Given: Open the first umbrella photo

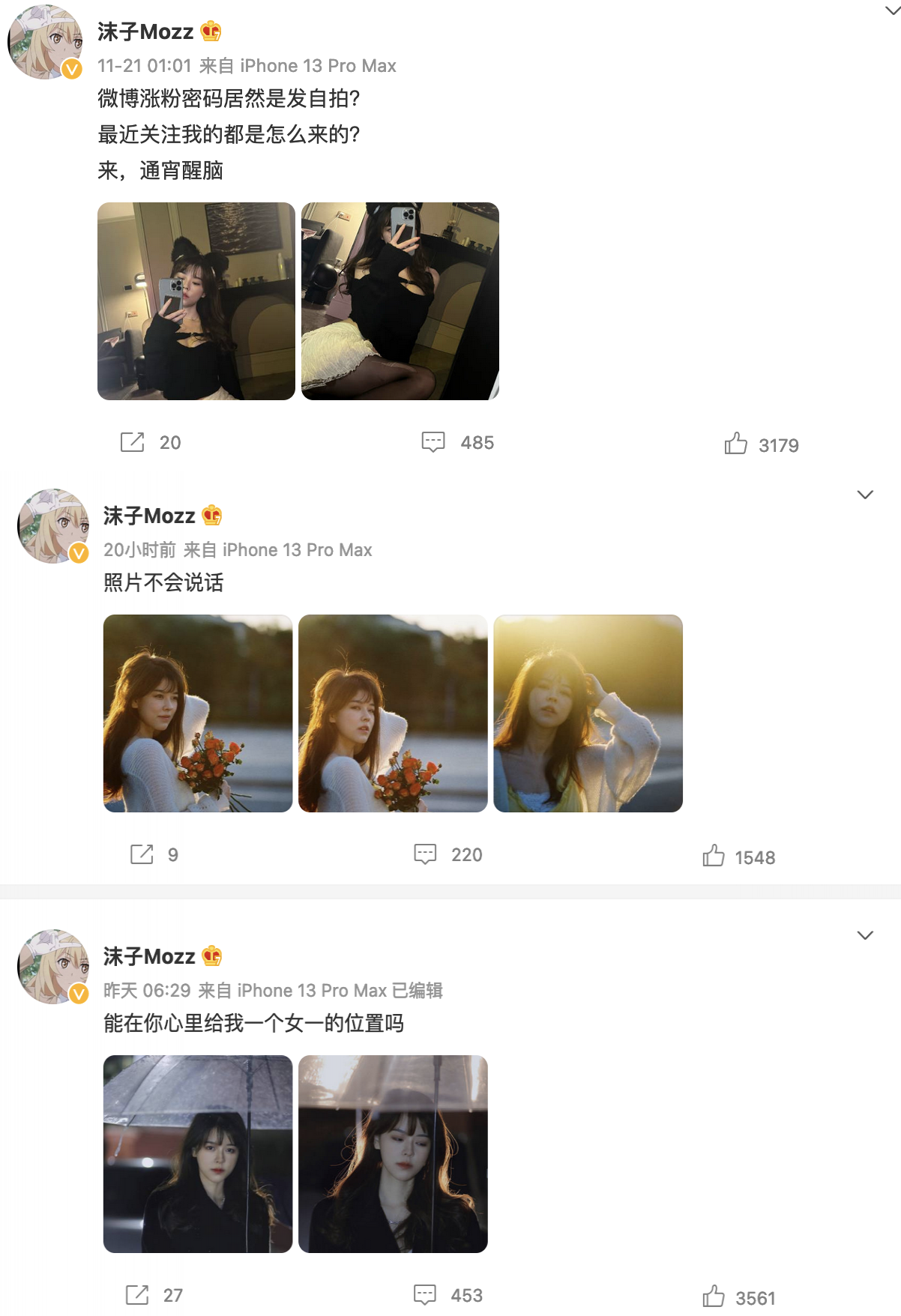Looking at the screenshot, I should (198, 1154).
